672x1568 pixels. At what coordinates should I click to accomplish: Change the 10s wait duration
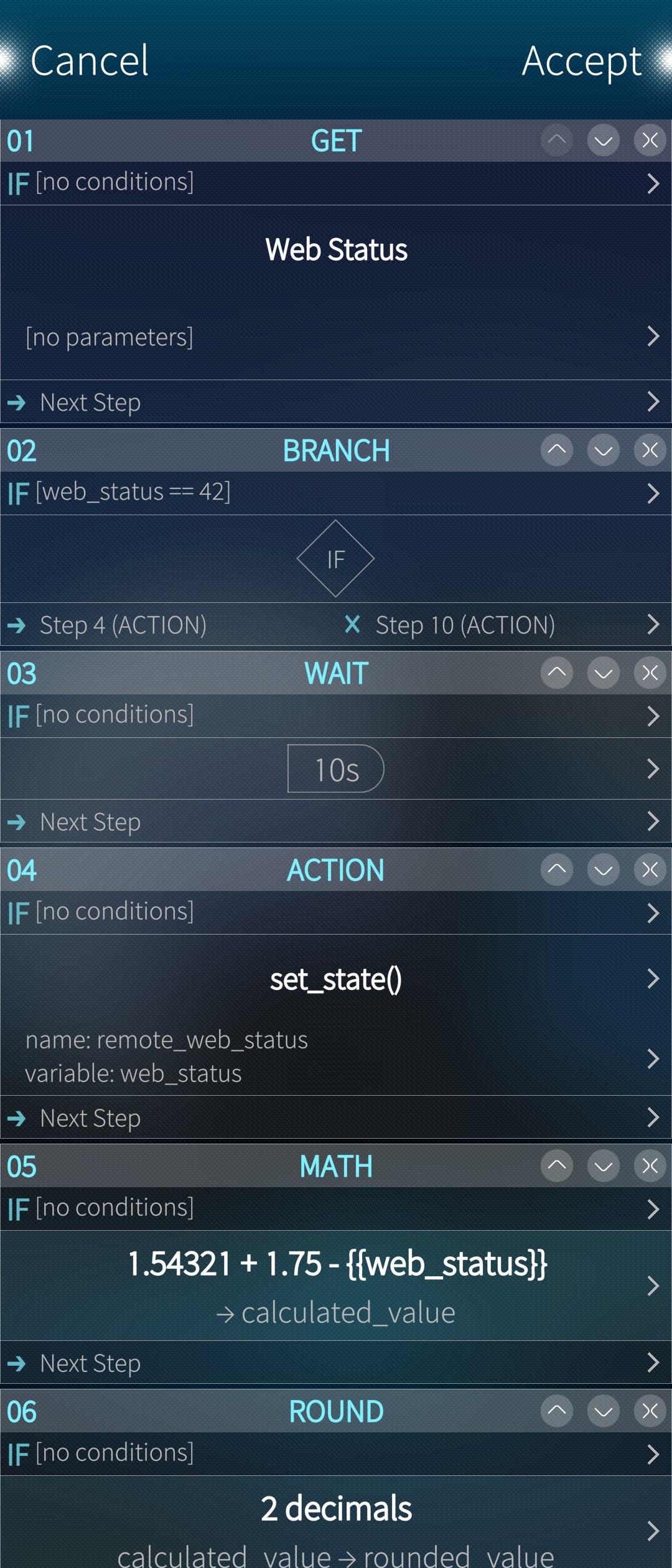[x=336, y=769]
